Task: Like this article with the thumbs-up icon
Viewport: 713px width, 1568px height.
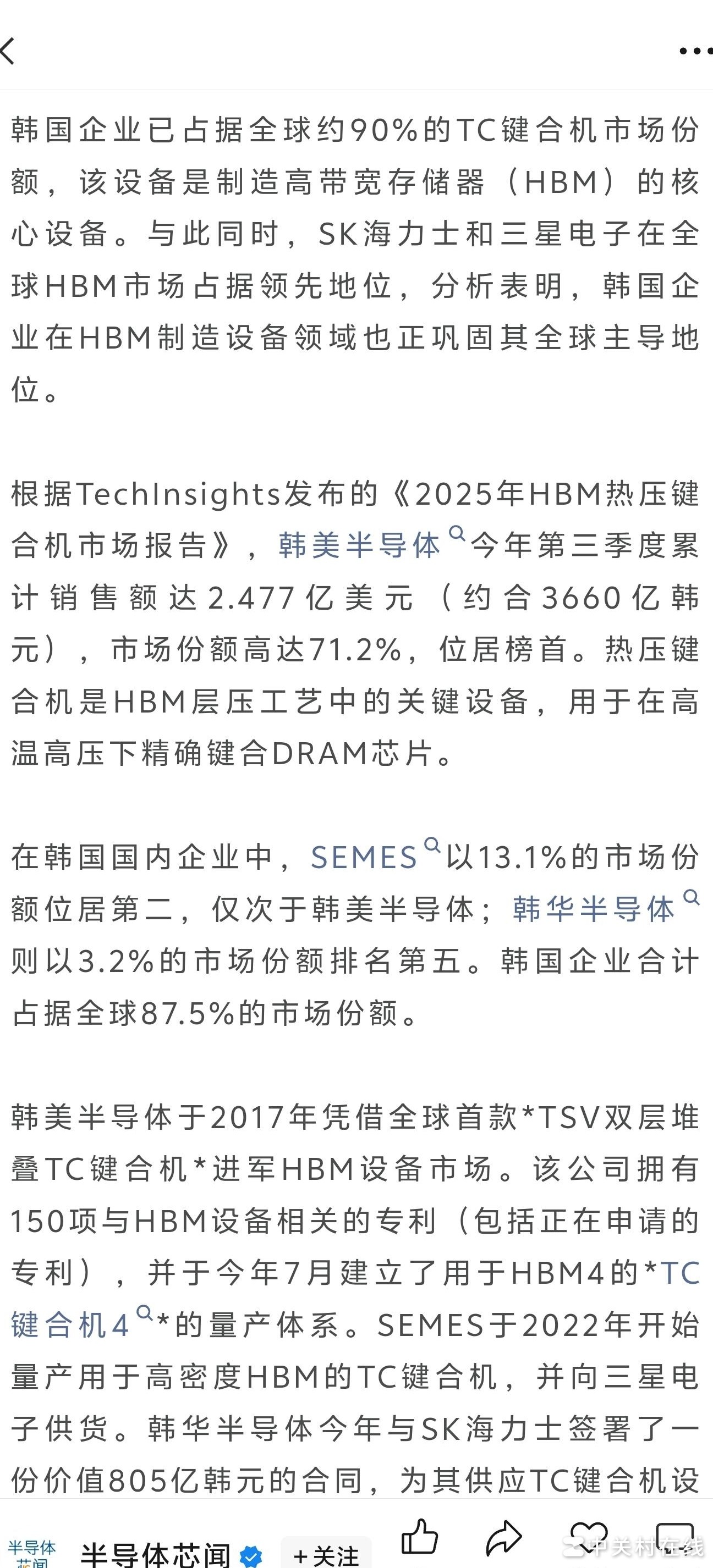Action: (x=420, y=1537)
